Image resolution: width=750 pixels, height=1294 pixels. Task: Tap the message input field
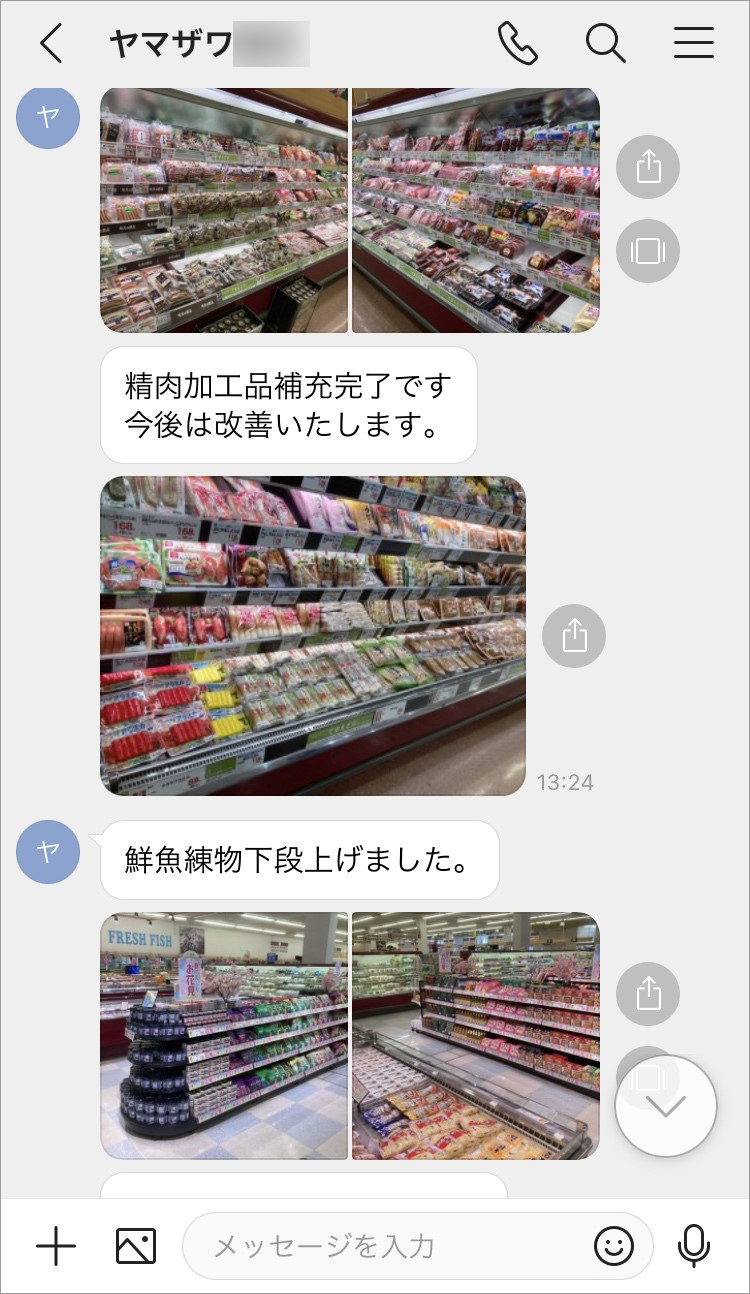pyautogui.click(x=390, y=1246)
